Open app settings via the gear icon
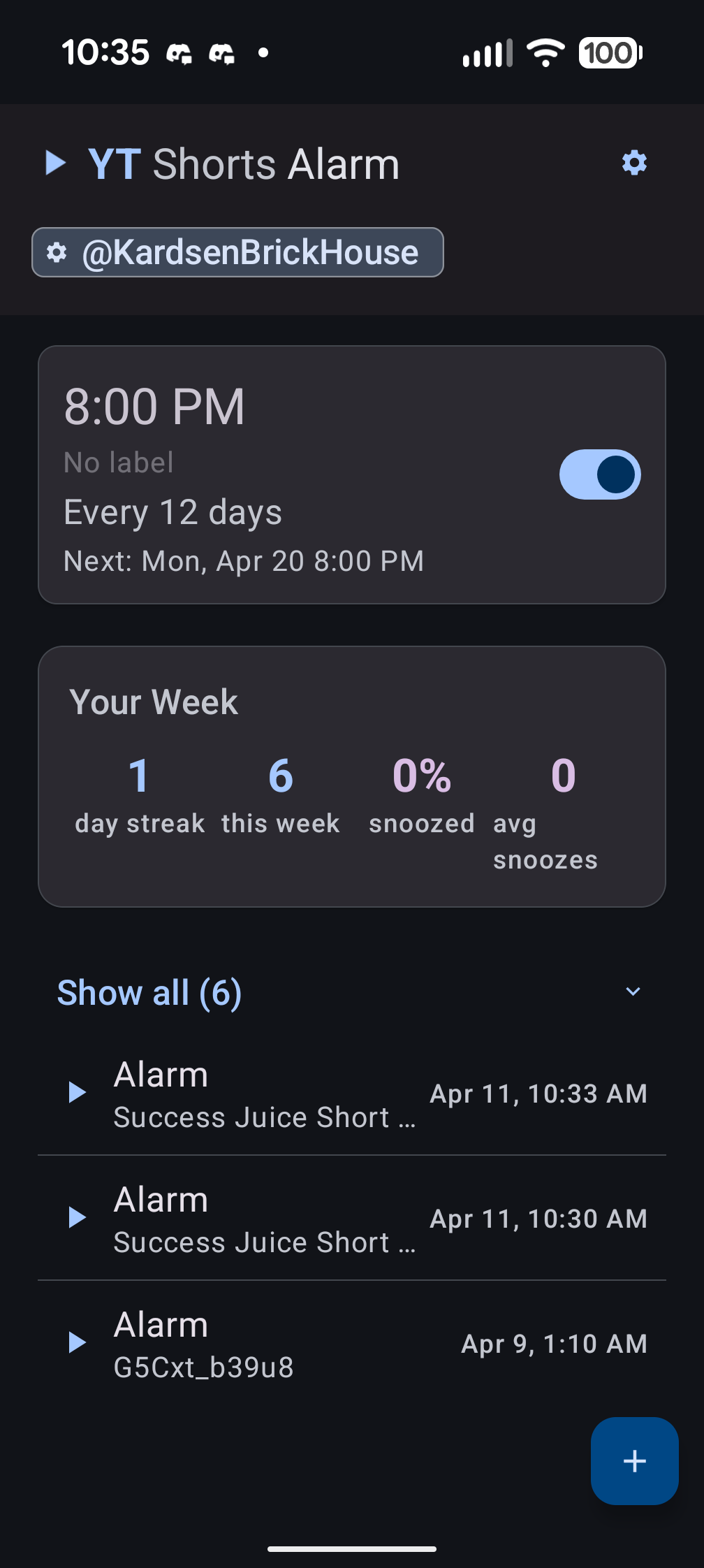The image size is (704, 1568). (633, 163)
